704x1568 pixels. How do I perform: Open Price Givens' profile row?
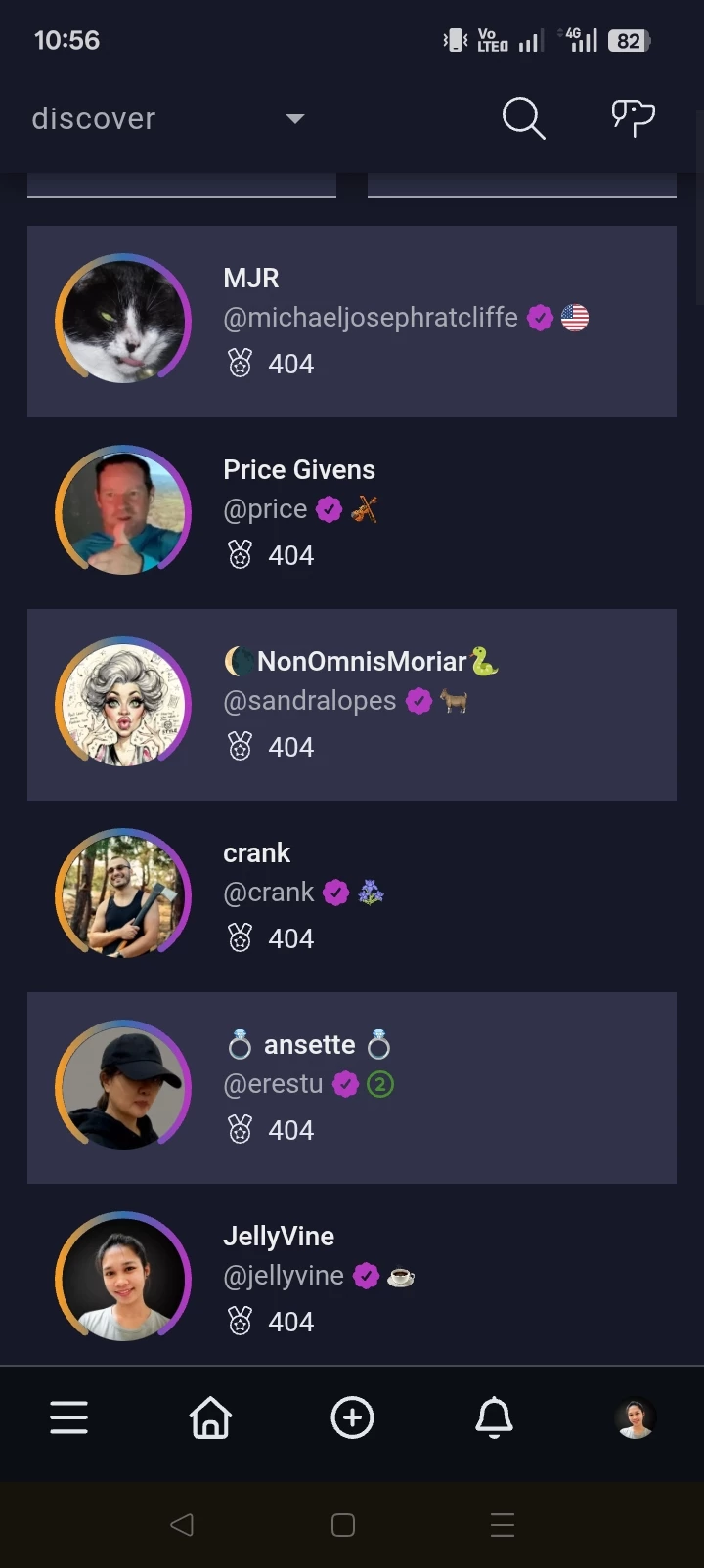coord(352,513)
